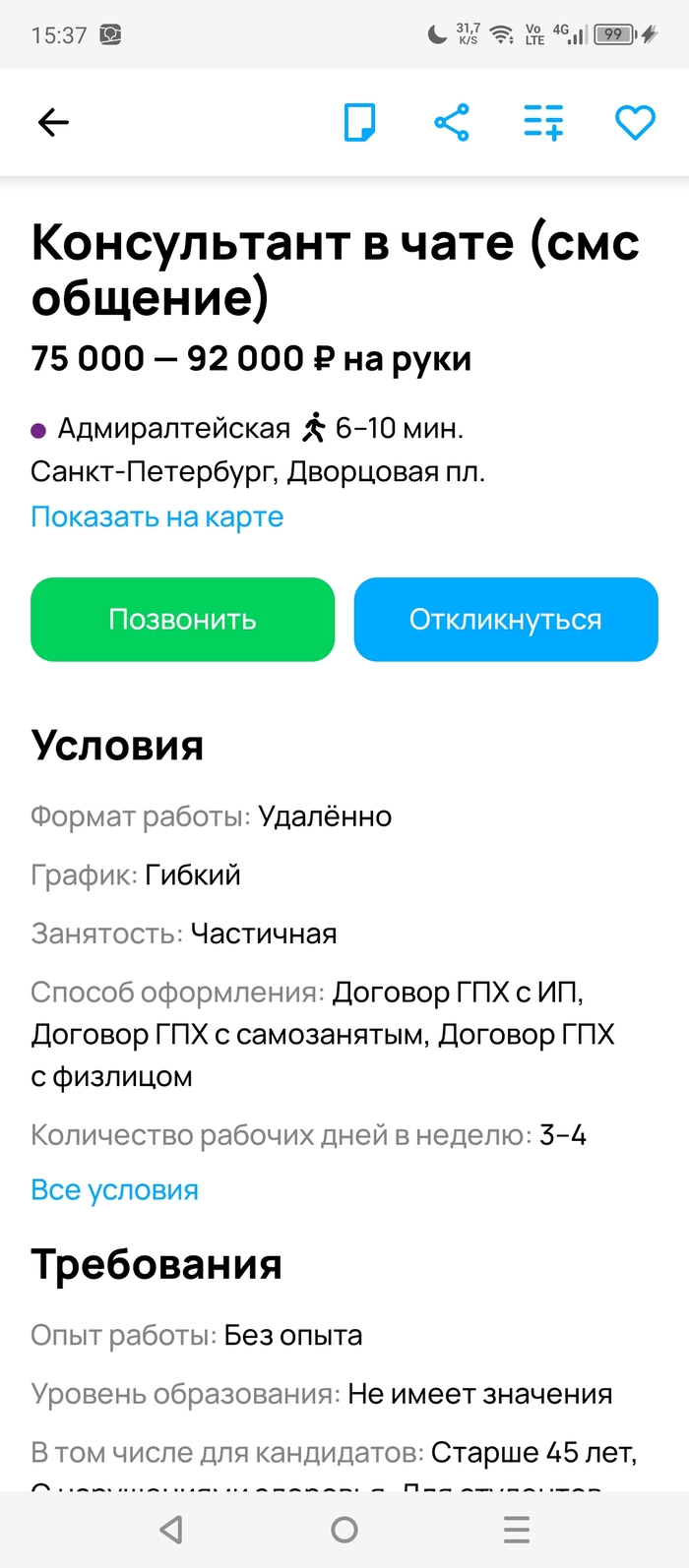Expand 'Все условия' link
The width and height of the screenshot is (689, 1568).
[x=114, y=1189]
